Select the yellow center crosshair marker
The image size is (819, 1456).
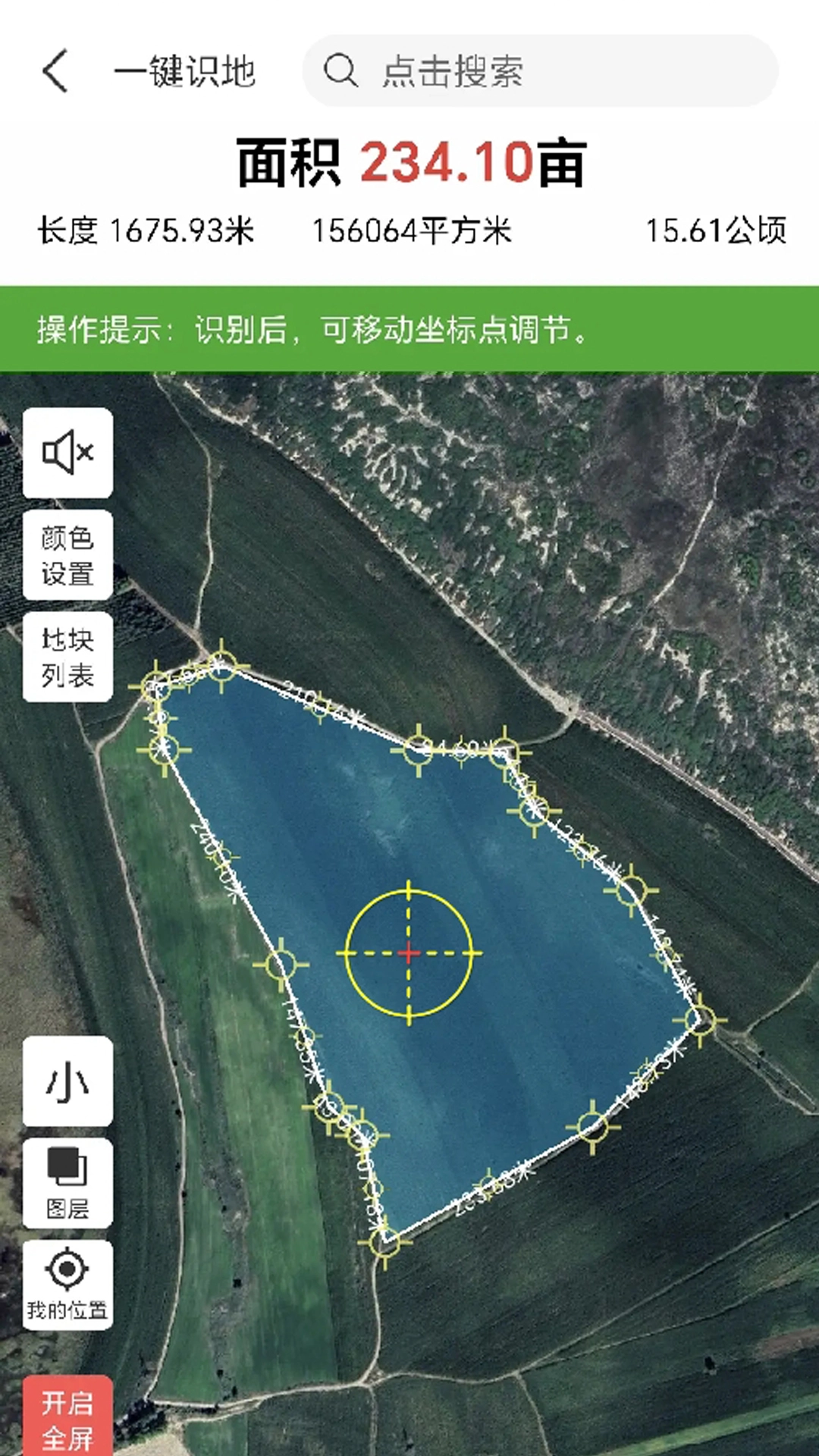[x=409, y=952]
